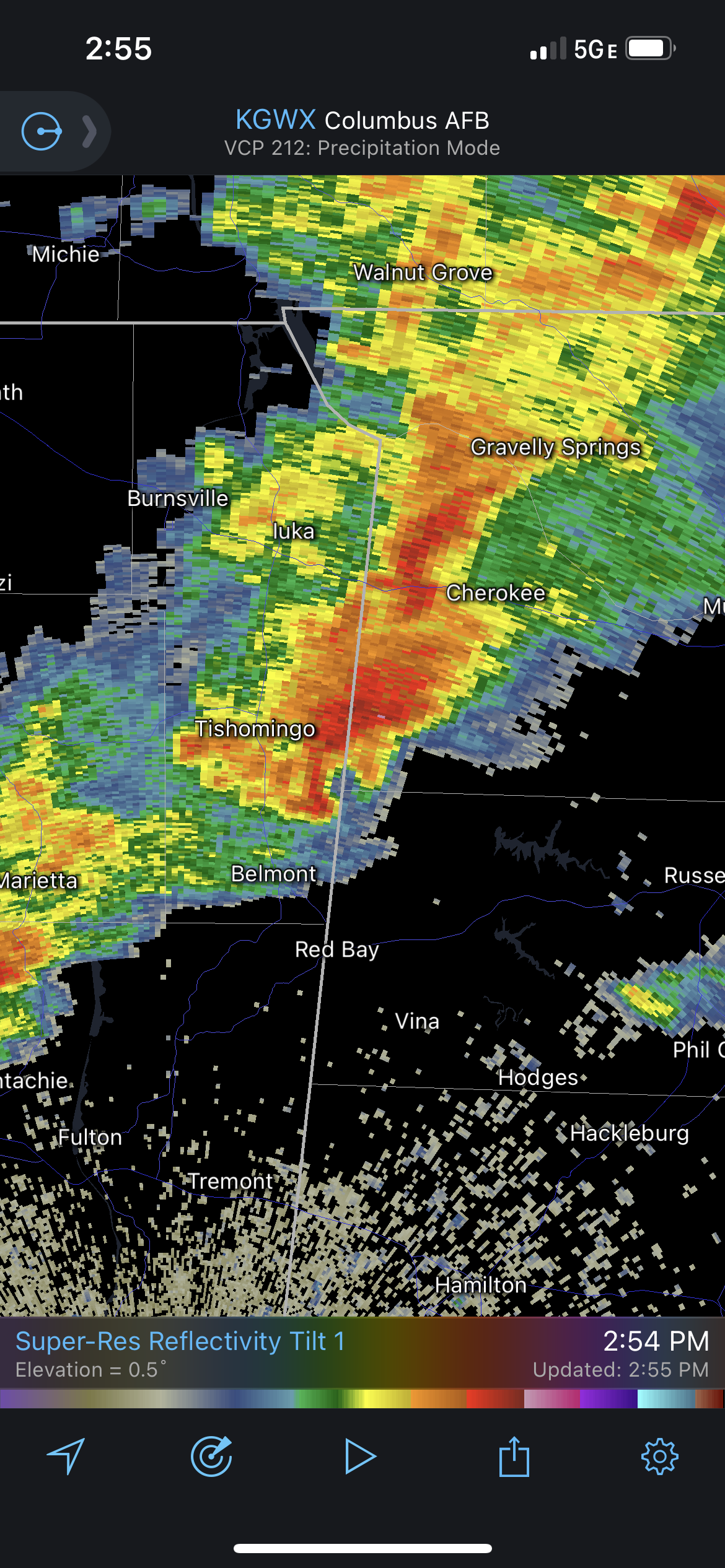Change Super-Res Reflectivity Tilt 1 product
The height and width of the screenshot is (1568, 725).
click(x=180, y=1341)
